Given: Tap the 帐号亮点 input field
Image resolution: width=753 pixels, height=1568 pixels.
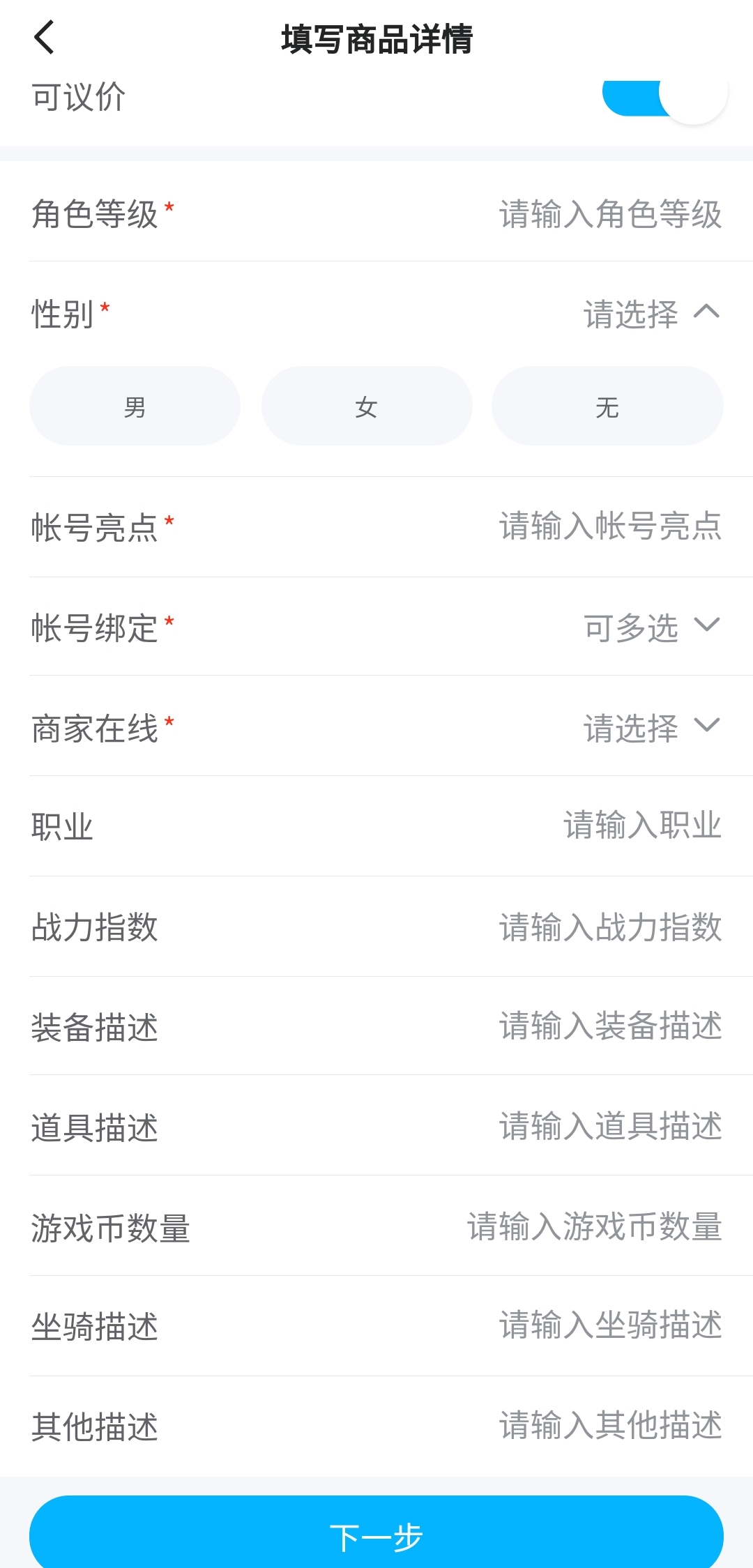Looking at the screenshot, I should (610, 526).
